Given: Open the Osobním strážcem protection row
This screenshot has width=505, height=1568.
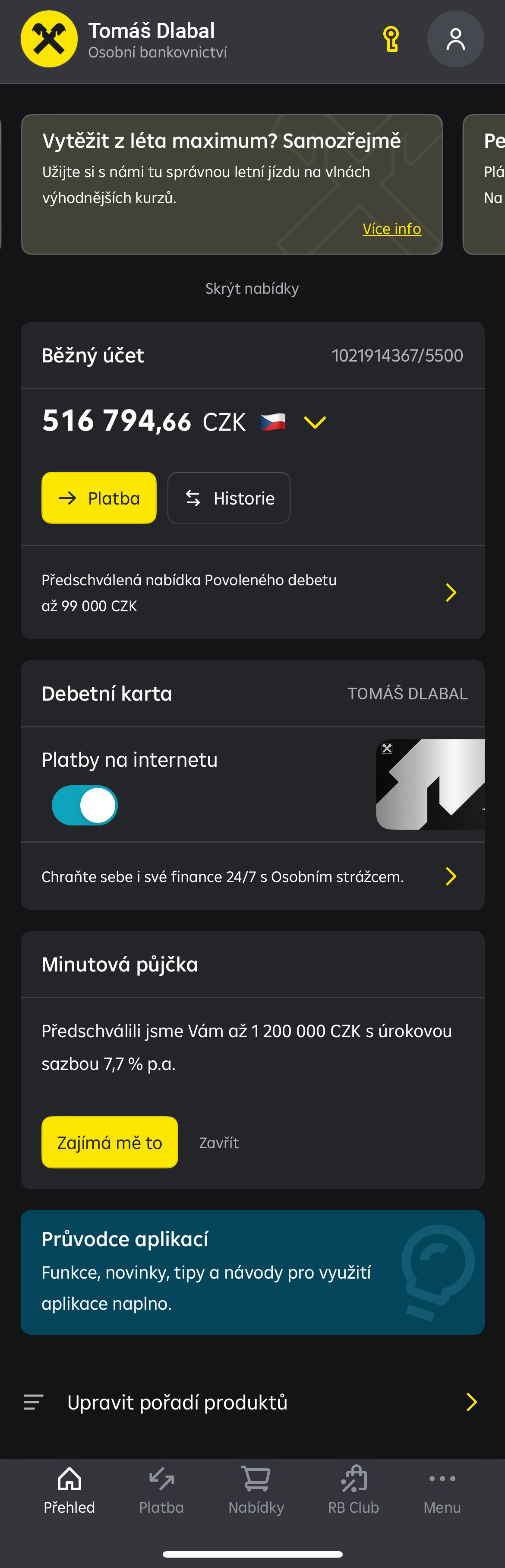Looking at the screenshot, I should tap(252, 876).
